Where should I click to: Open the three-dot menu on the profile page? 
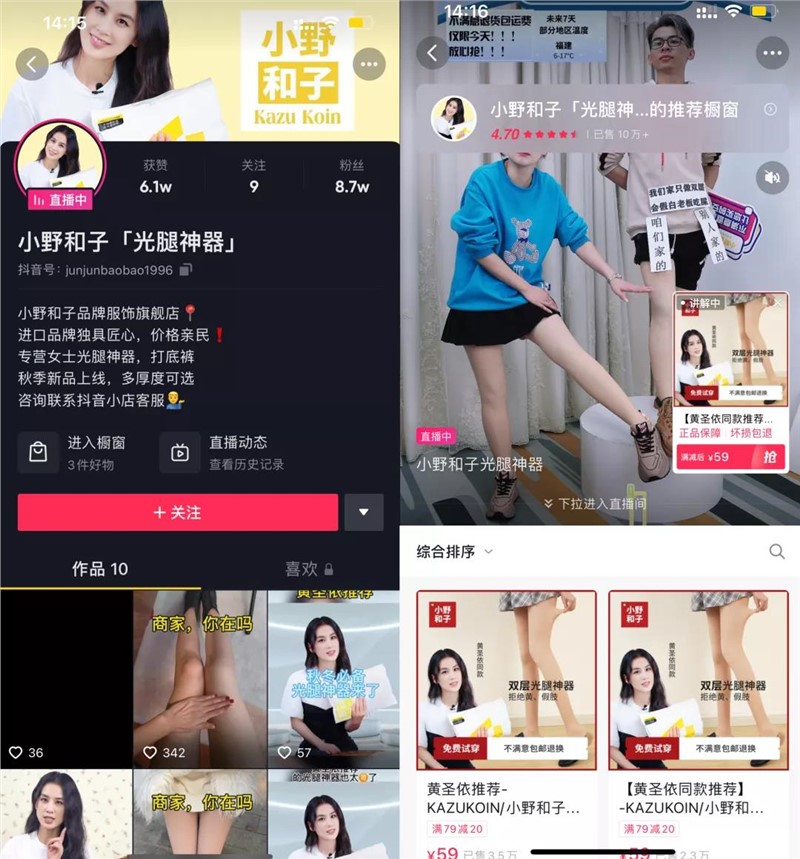click(x=369, y=65)
